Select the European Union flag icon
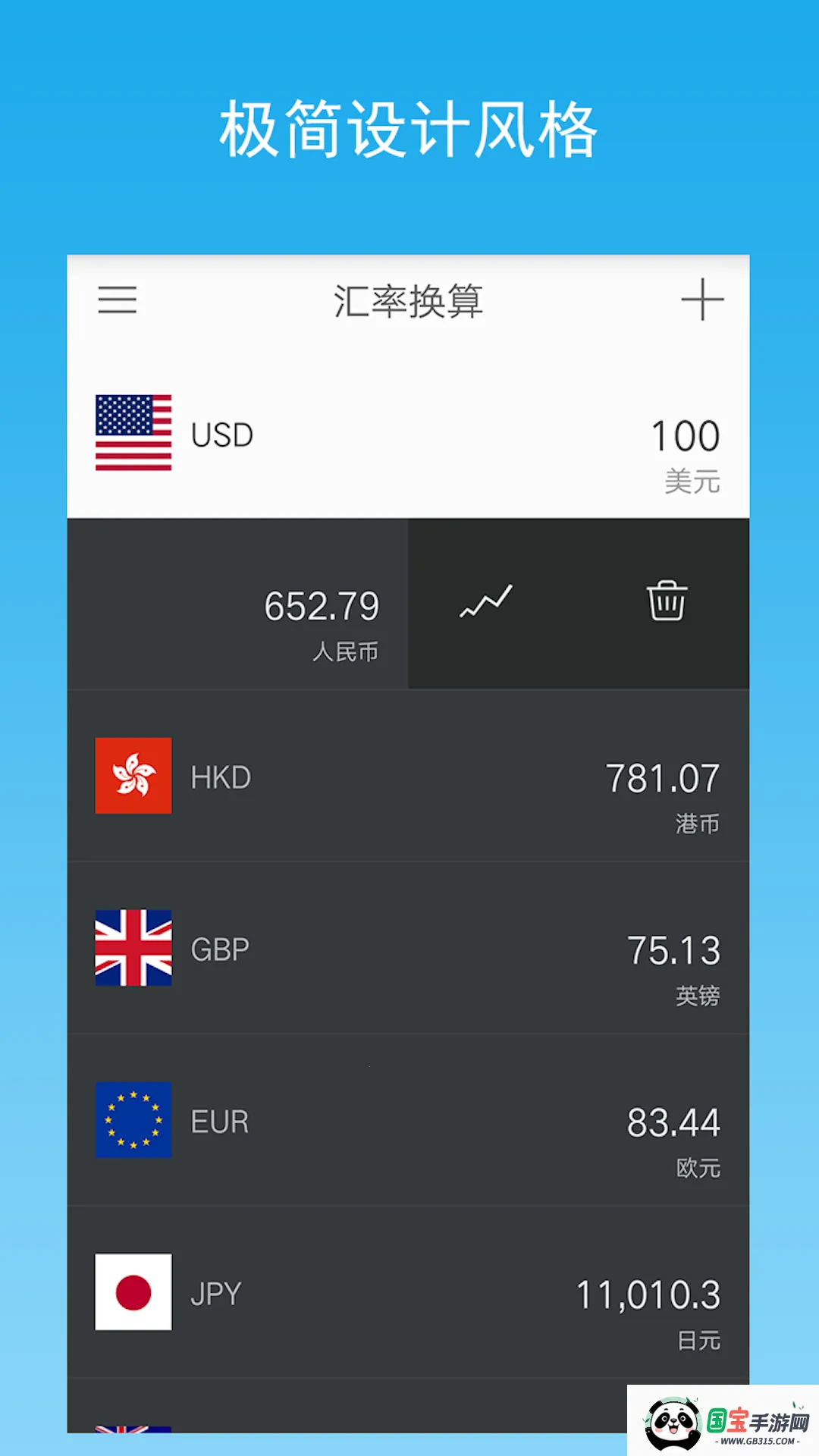The width and height of the screenshot is (819, 1456). coord(133,1121)
